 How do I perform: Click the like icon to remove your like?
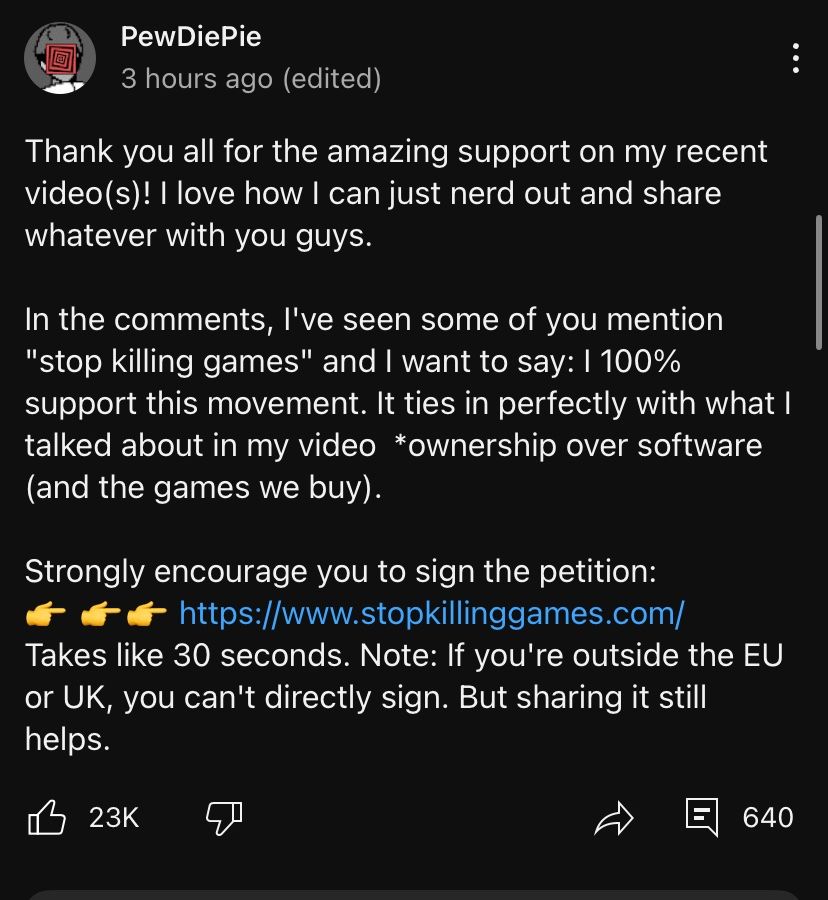[47, 817]
